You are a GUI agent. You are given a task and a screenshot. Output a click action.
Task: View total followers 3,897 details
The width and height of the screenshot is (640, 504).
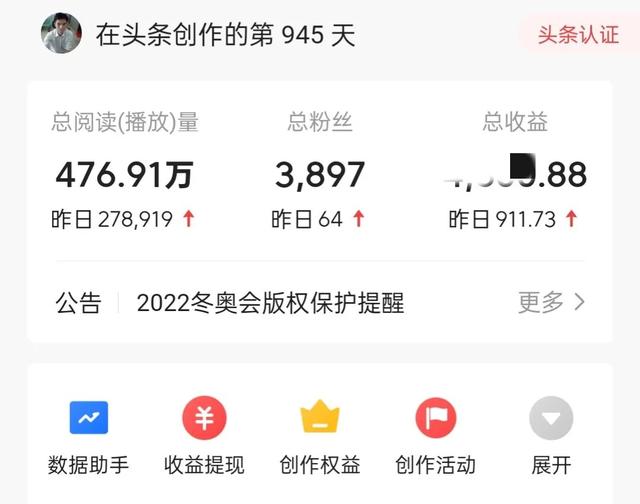[320, 175]
